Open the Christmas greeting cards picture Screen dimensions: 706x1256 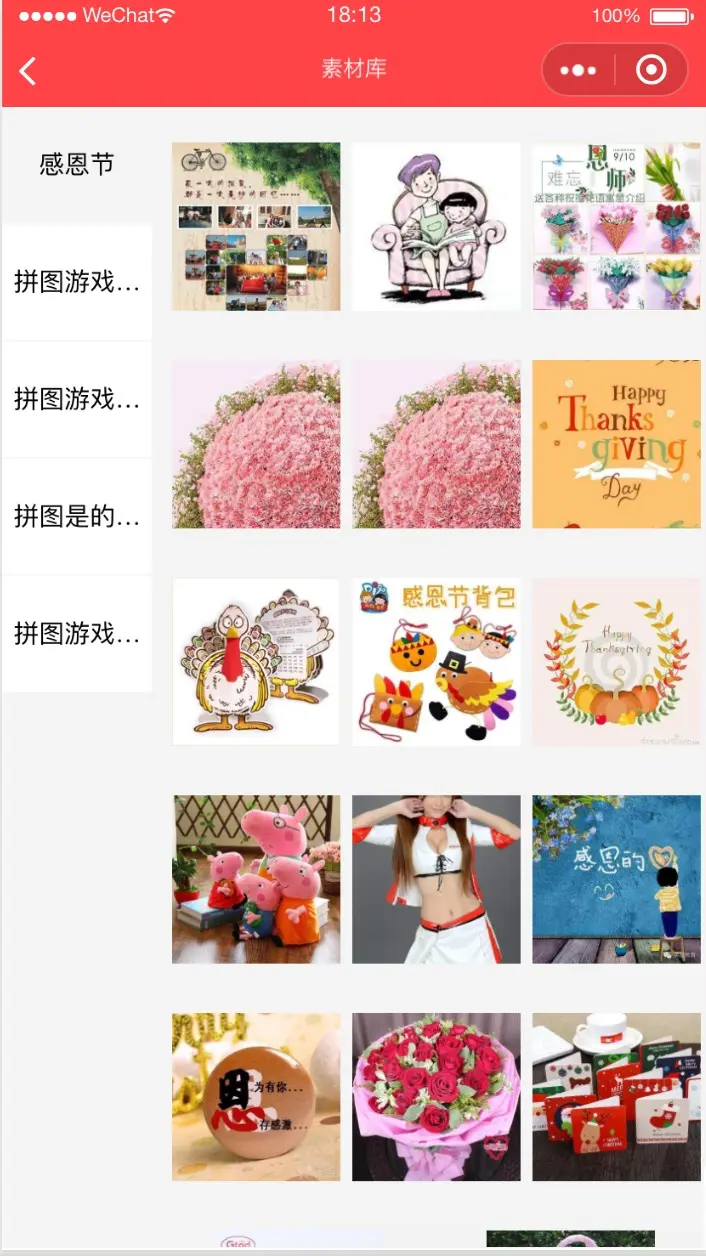click(616, 1097)
